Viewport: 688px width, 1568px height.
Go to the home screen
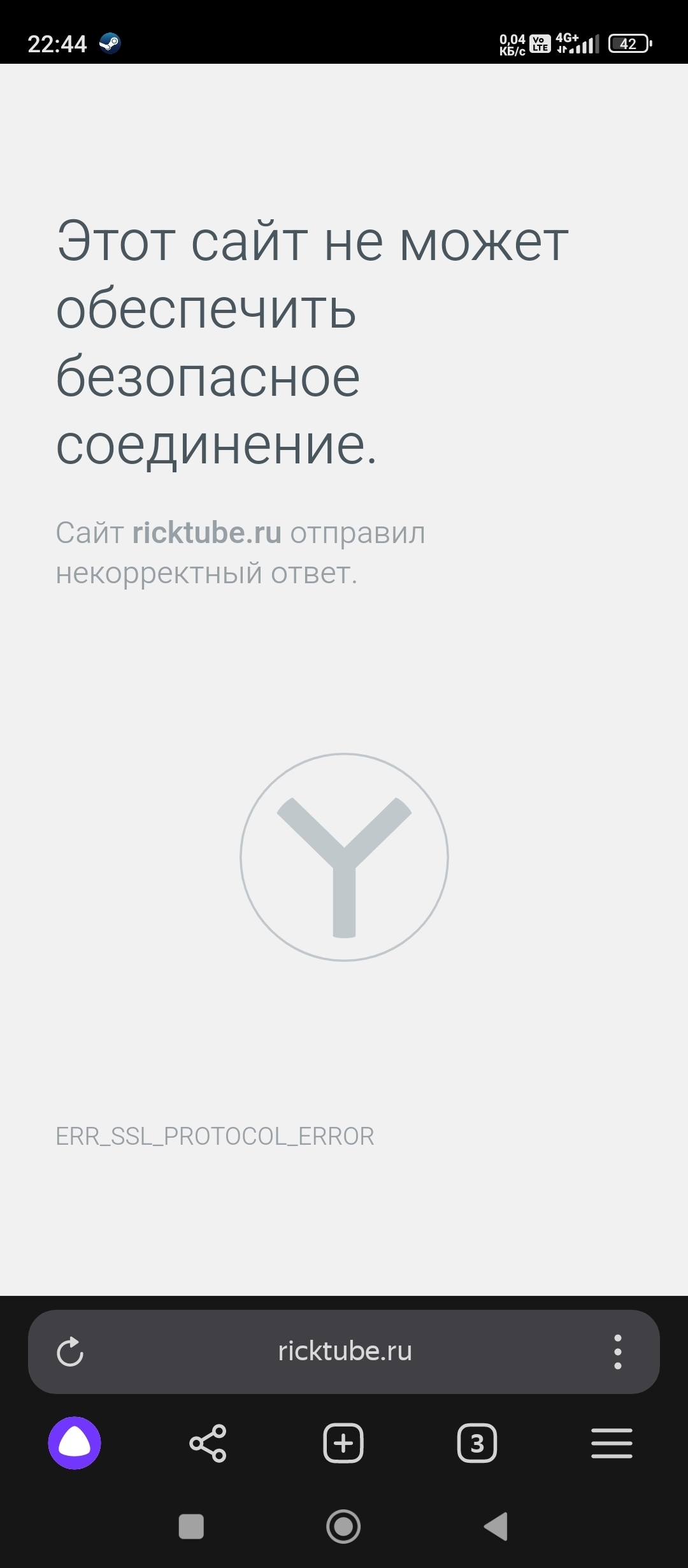coord(343,1527)
